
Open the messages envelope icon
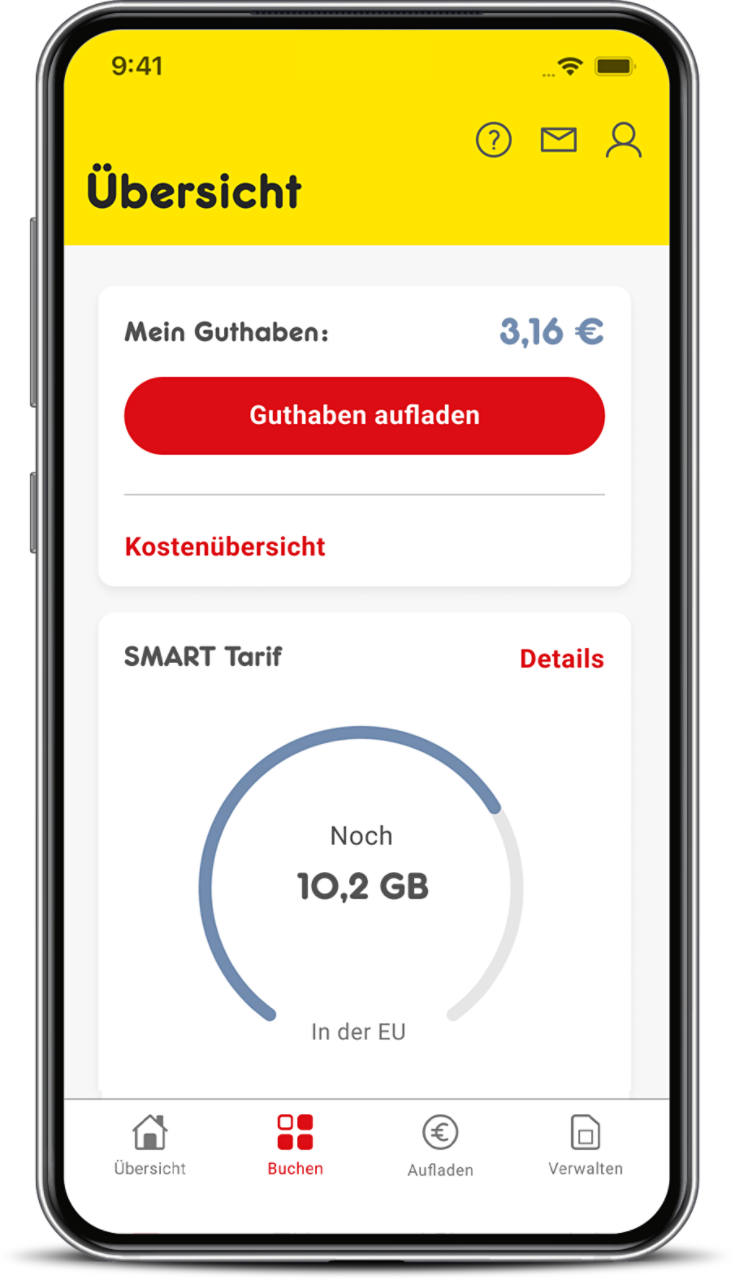click(558, 140)
